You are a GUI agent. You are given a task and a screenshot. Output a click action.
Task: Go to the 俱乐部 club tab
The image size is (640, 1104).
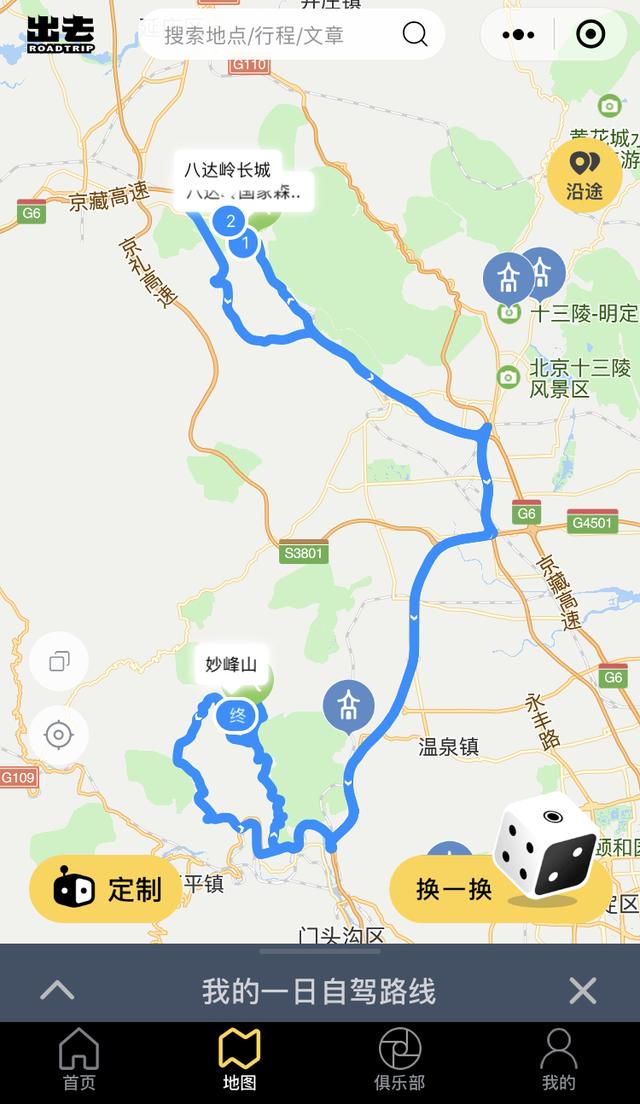[399, 1061]
